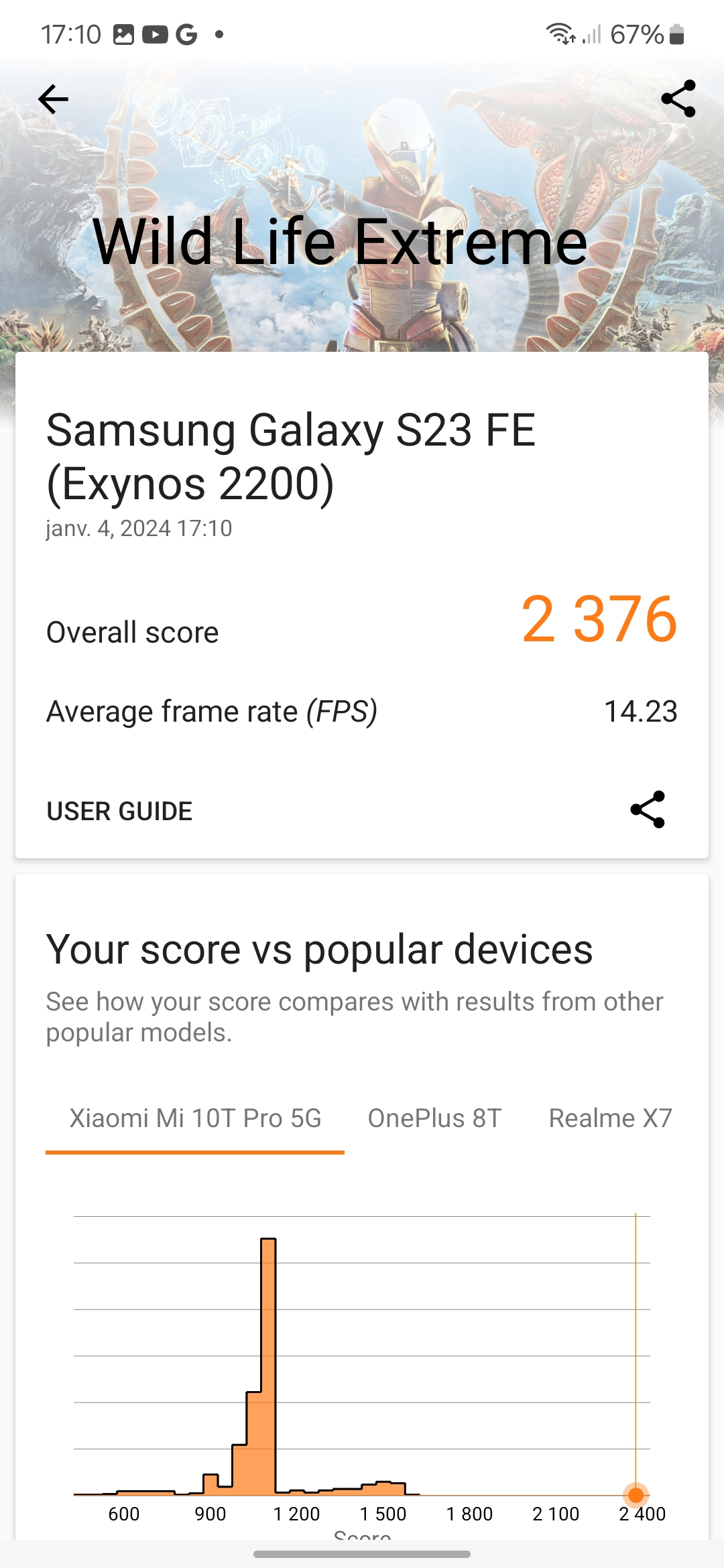The image size is (724, 1568).
Task: Switch to the OnePlus 8T tab
Action: [x=434, y=1118]
